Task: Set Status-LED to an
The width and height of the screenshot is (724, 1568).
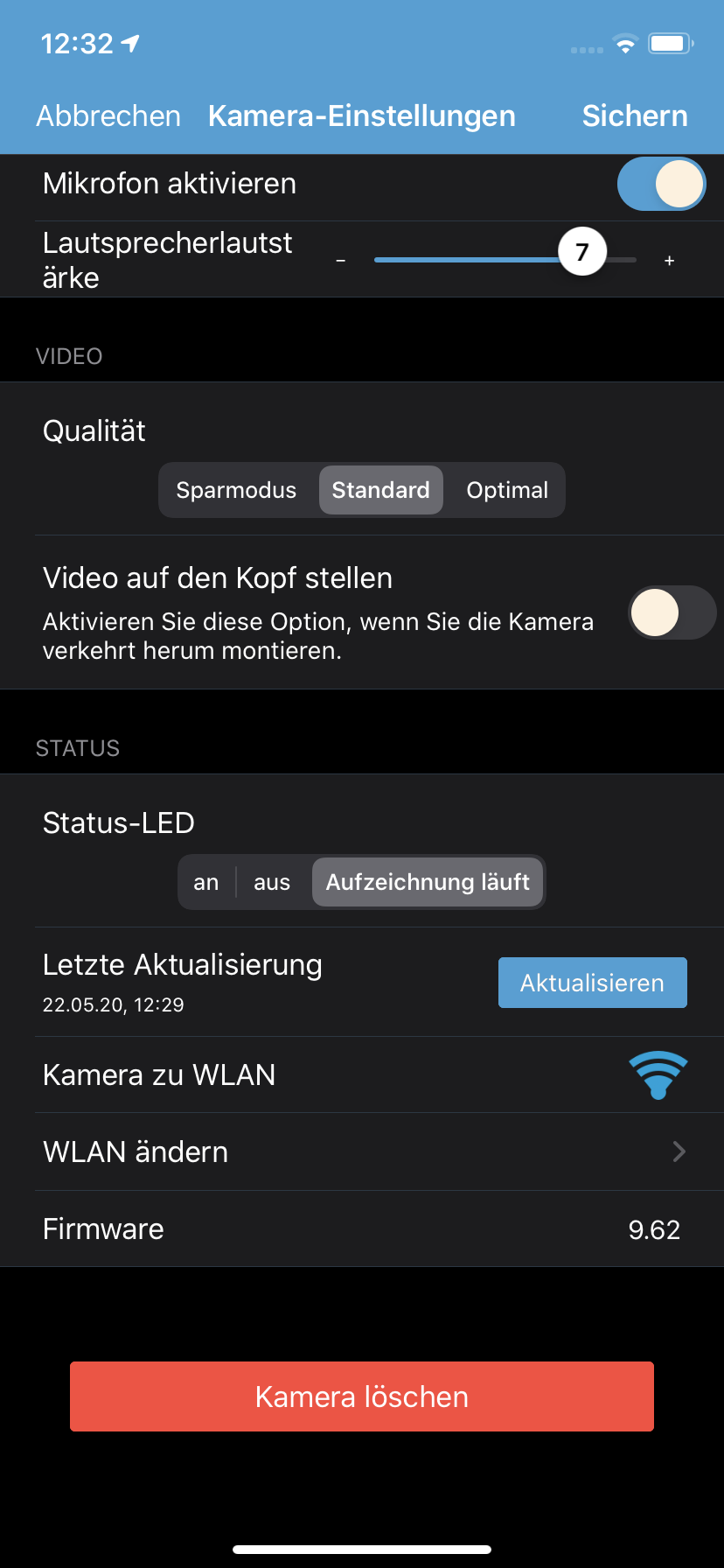Action: point(206,882)
